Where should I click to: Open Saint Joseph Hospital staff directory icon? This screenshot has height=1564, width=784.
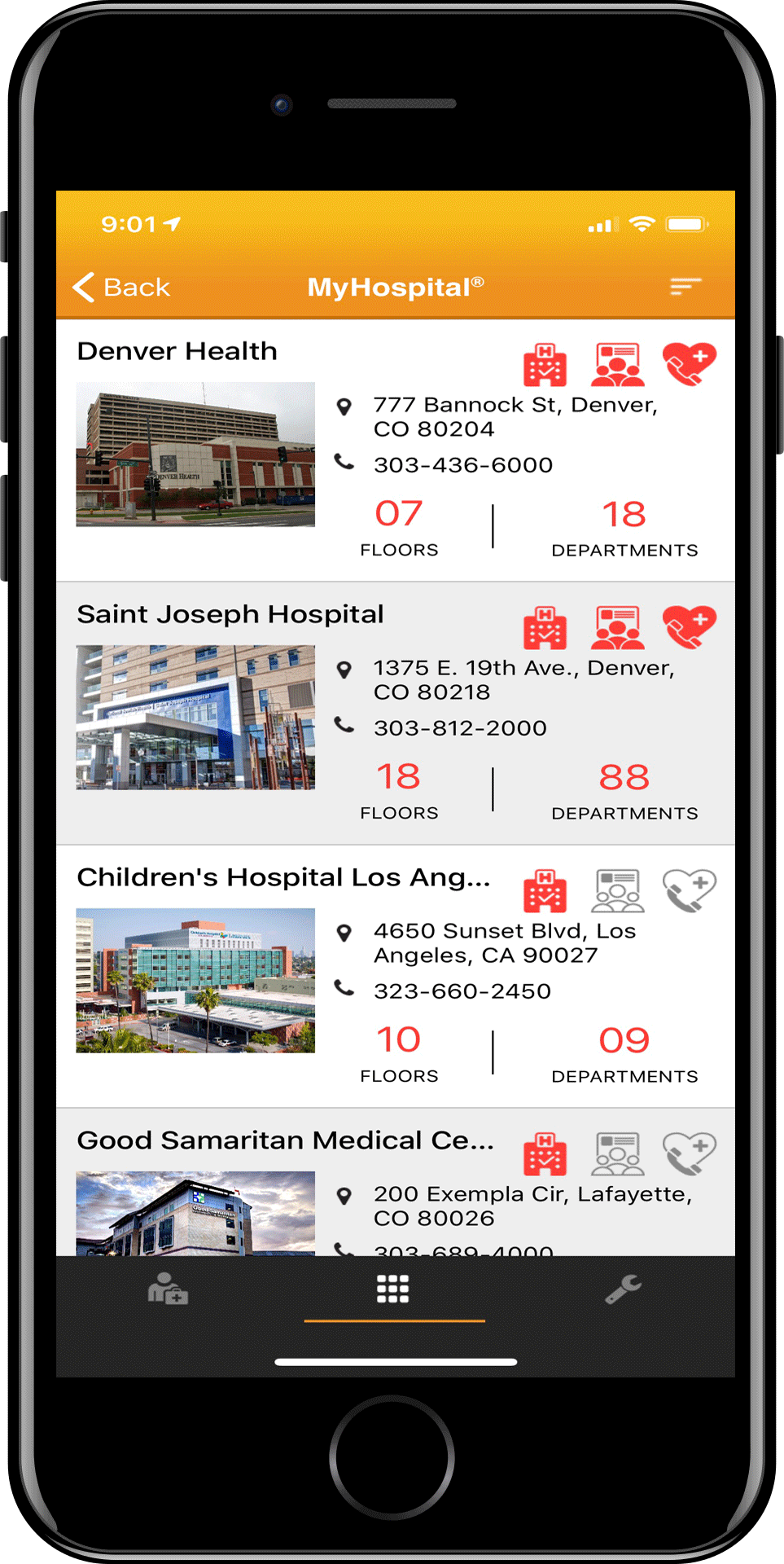(617, 627)
